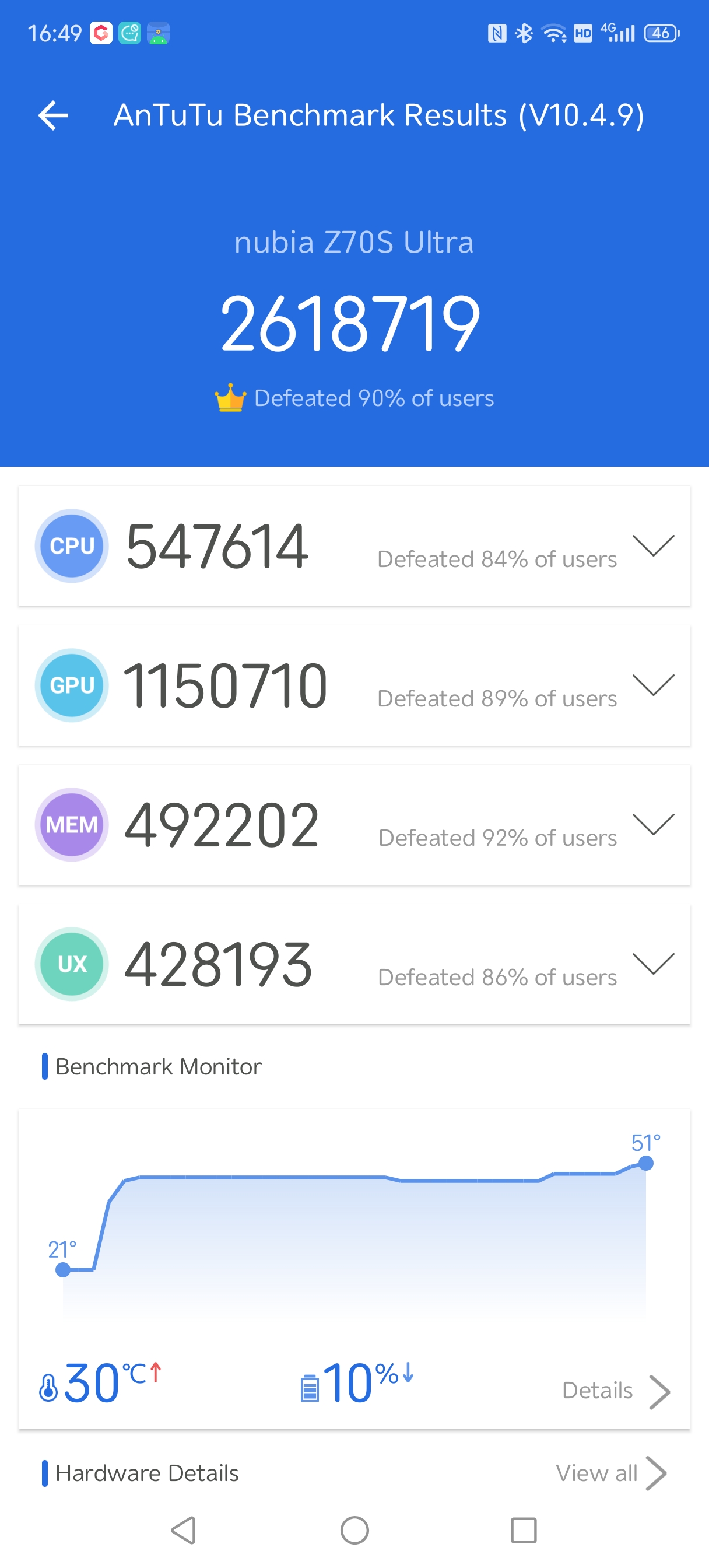The width and height of the screenshot is (709, 1568).
Task: Open recent apps from navigation bar
Action: click(524, 1529)
